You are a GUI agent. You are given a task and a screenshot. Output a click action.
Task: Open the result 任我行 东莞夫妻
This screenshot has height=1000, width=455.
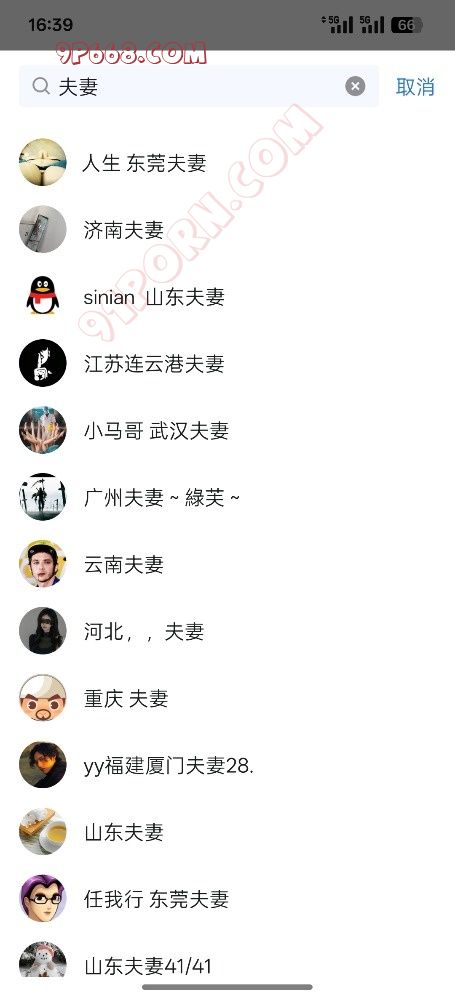227,899
